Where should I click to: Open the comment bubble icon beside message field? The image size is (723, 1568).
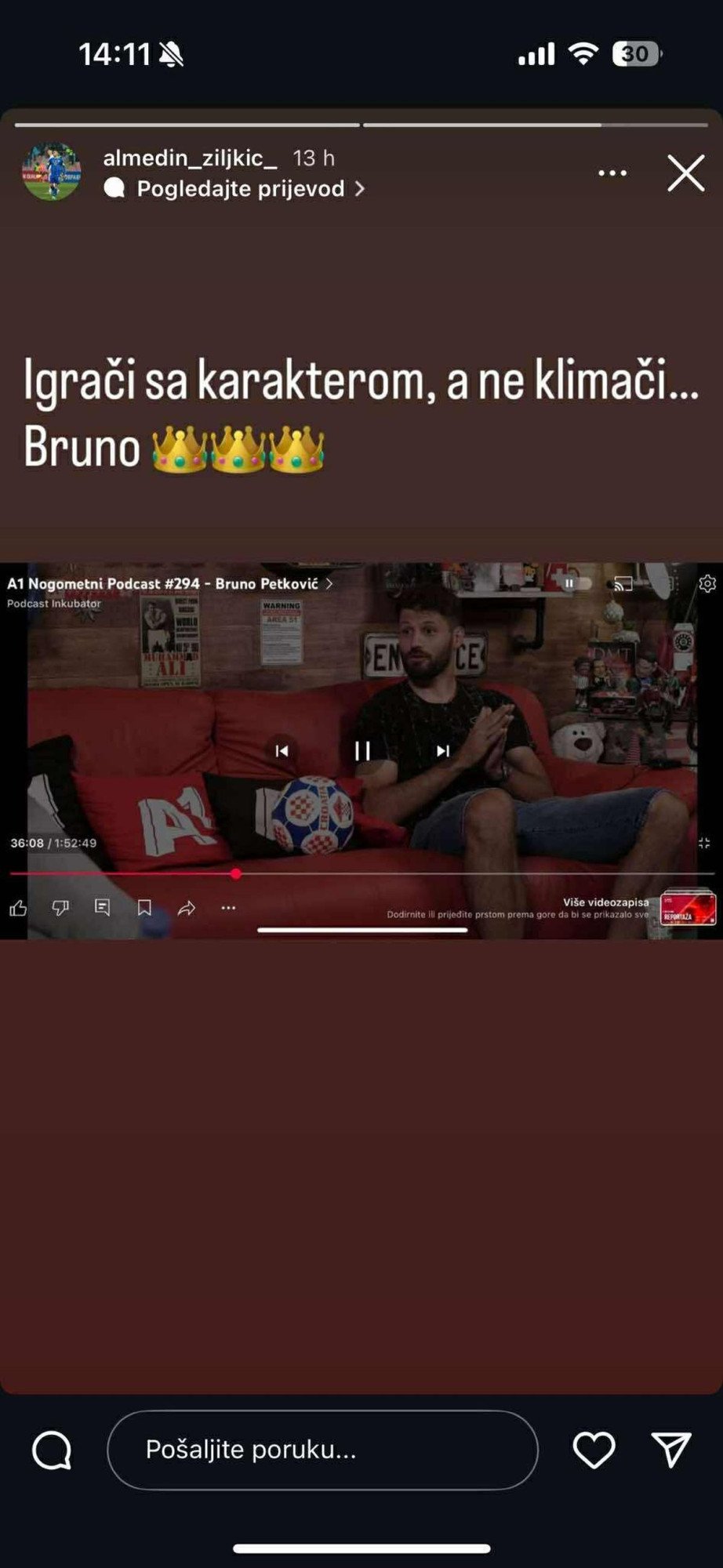52,1450
